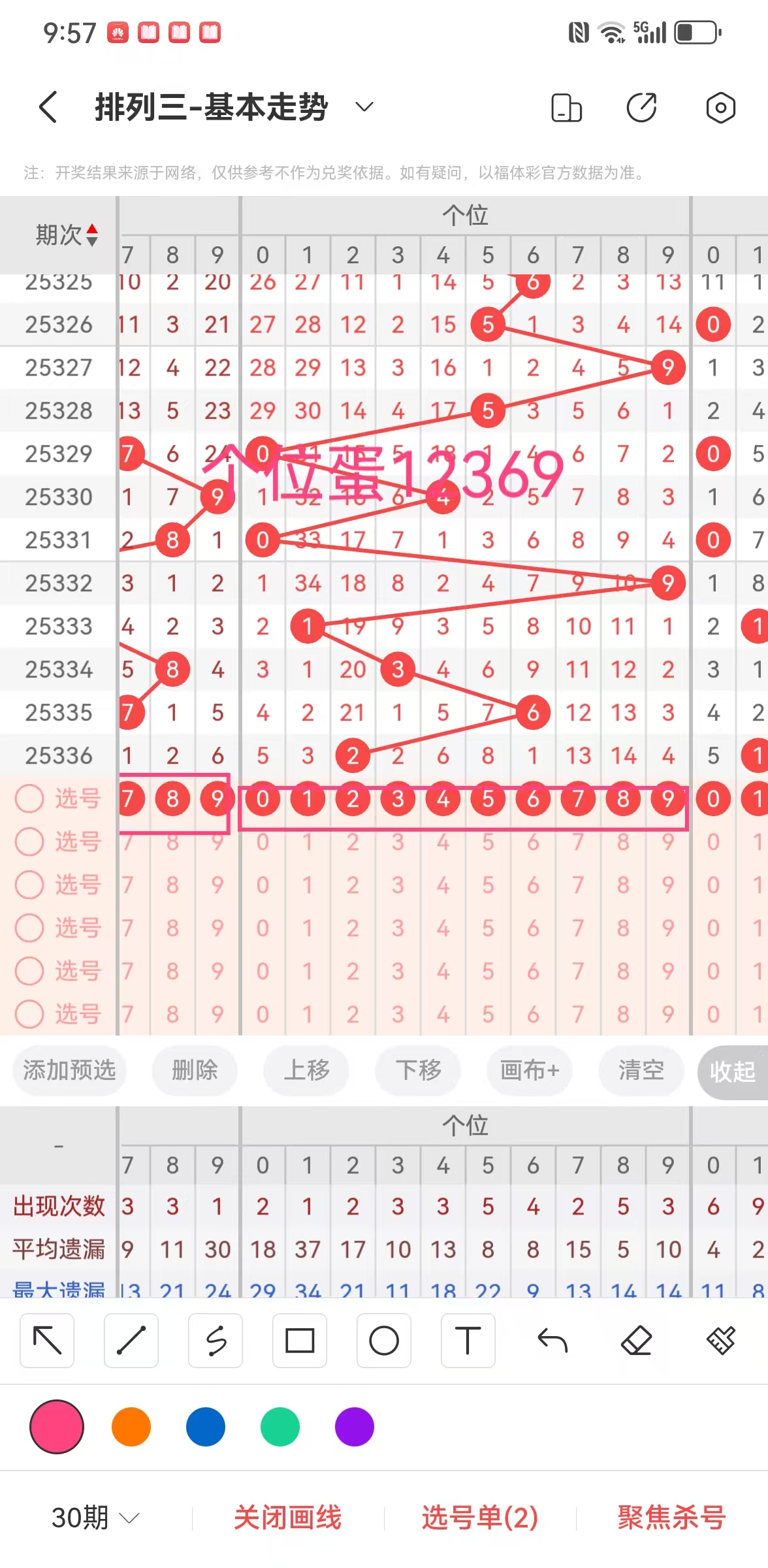Open the chart settings hexagon icon
The height and width of the screenshot is (1568, 768).
(720, 108)
